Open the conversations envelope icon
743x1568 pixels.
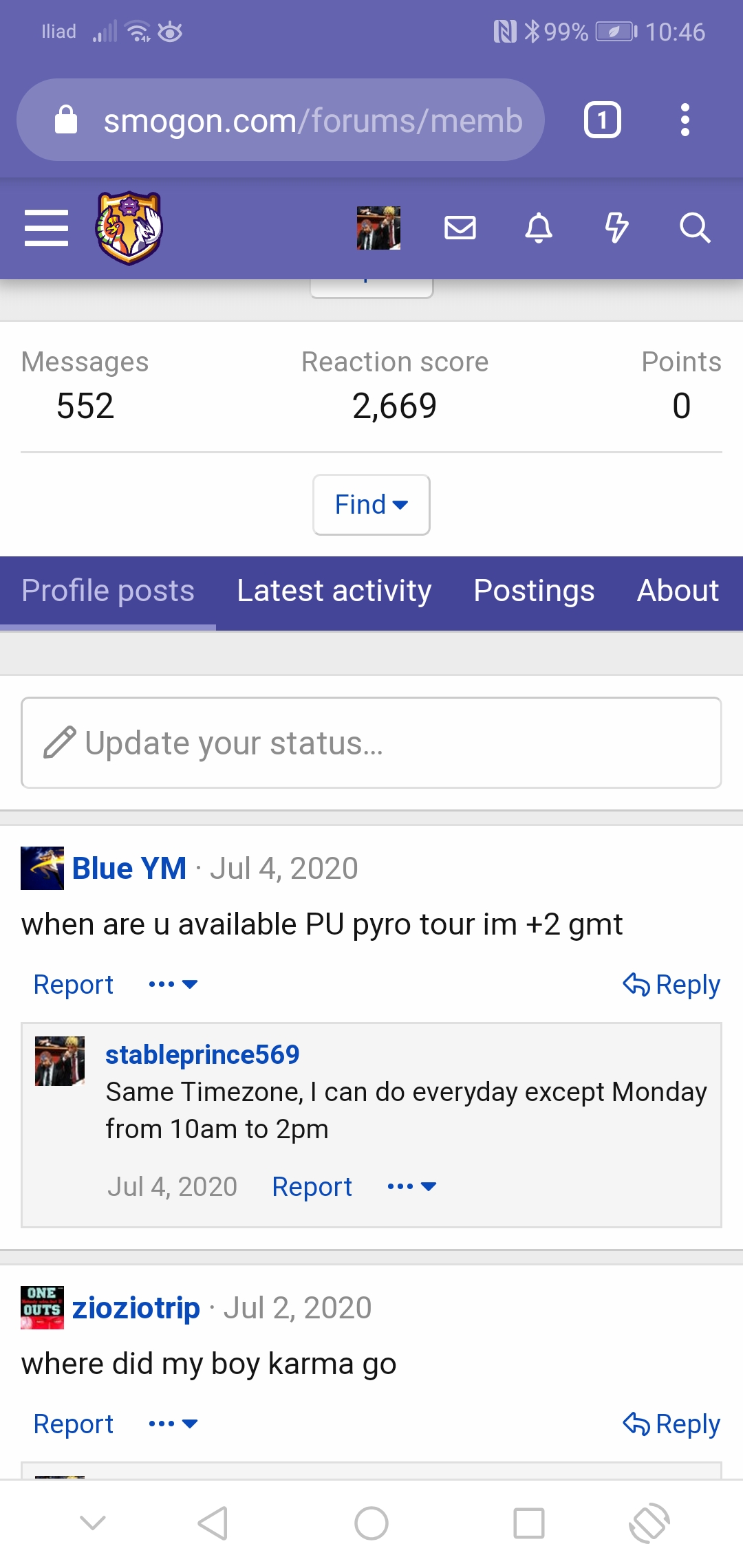461,228
